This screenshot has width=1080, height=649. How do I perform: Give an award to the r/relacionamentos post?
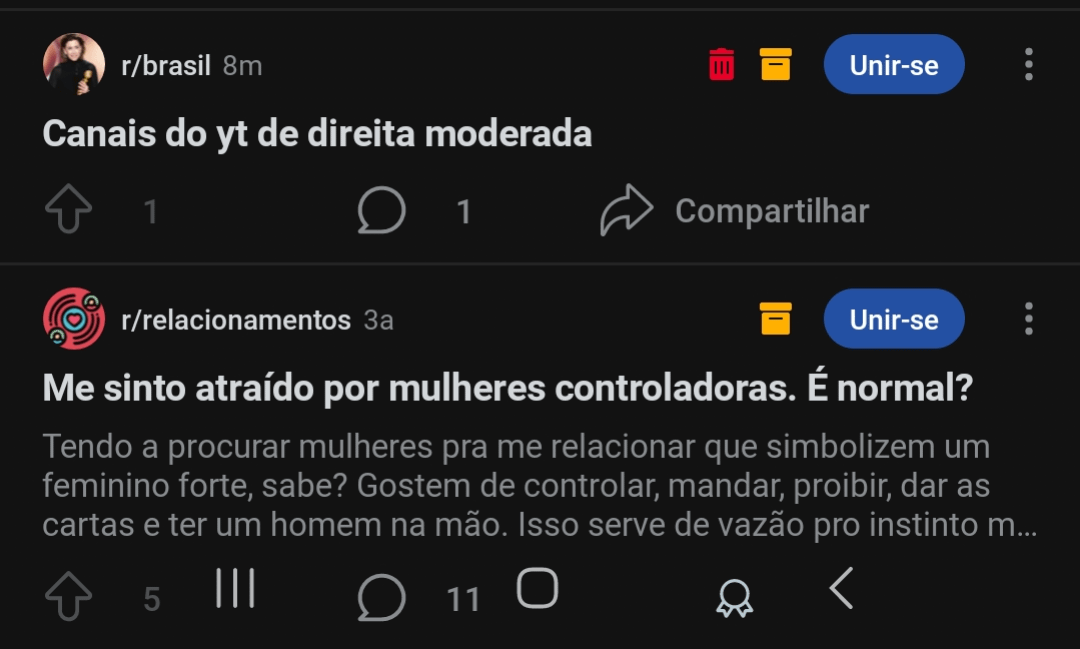click(x=735, y=598)
